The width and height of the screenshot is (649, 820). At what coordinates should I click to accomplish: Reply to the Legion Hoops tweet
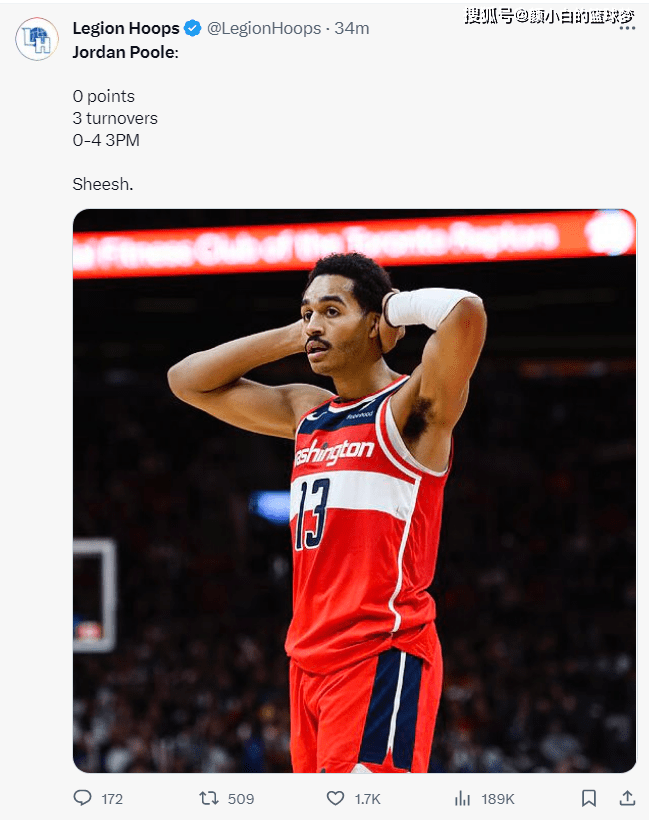click(83, 798)
